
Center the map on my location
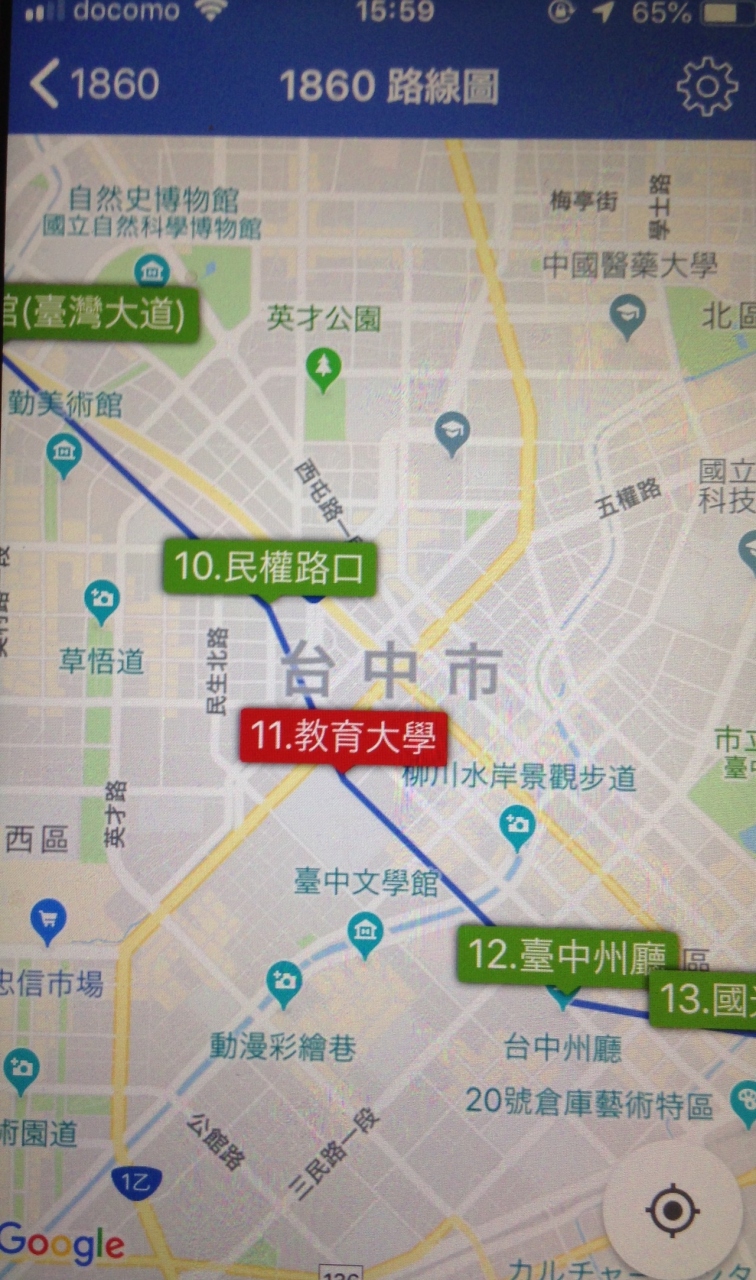(672, 1212)
